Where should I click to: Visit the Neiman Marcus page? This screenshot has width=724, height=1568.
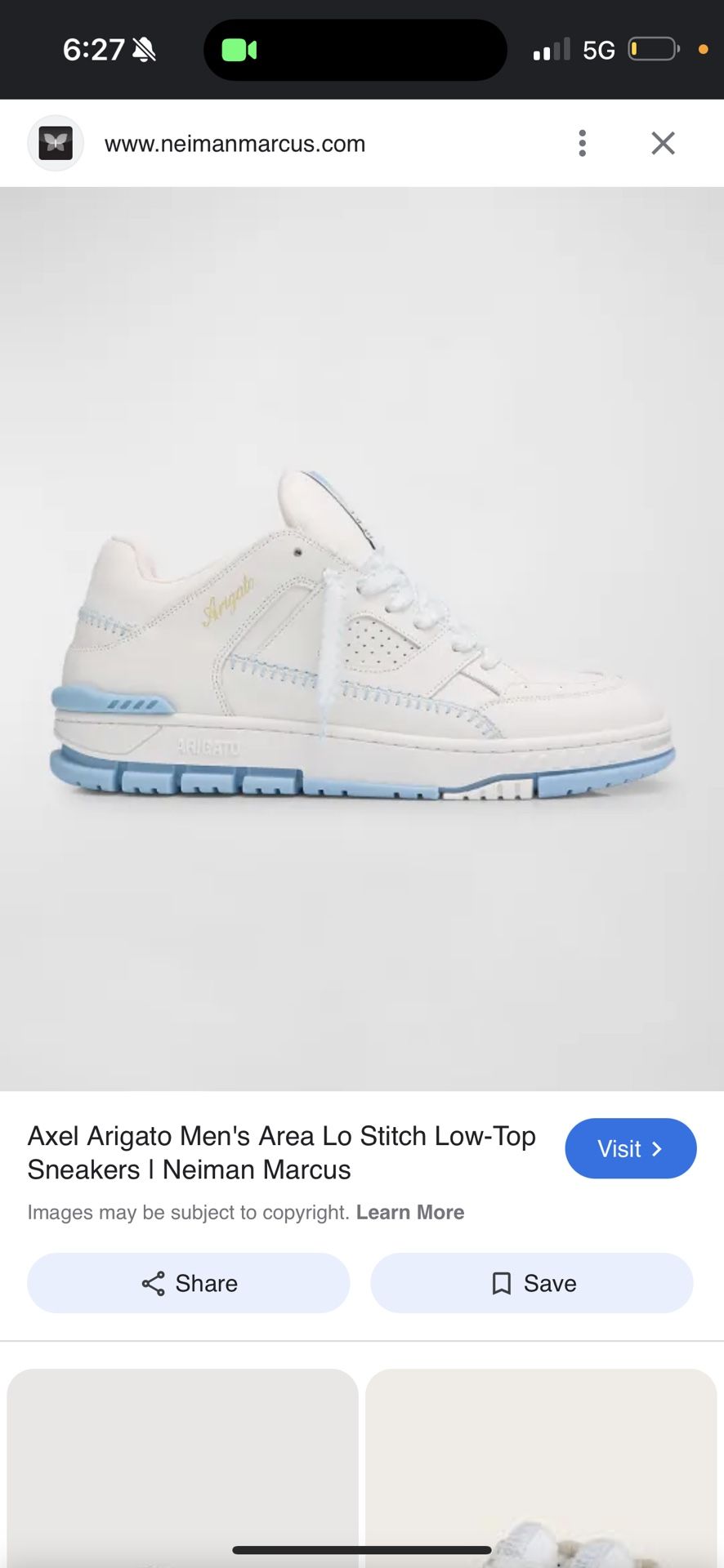630,1148
